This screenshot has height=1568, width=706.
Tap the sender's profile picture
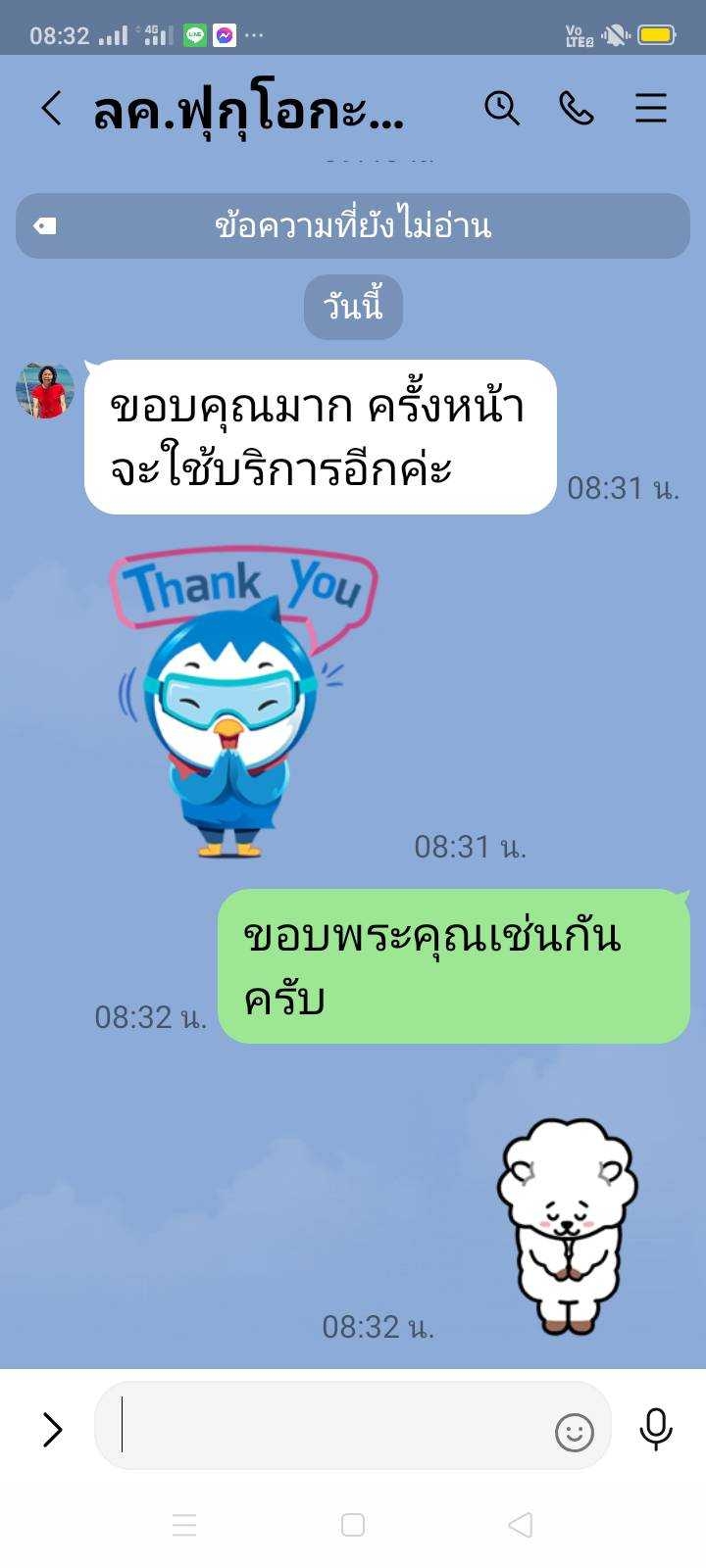coord(45,390)
